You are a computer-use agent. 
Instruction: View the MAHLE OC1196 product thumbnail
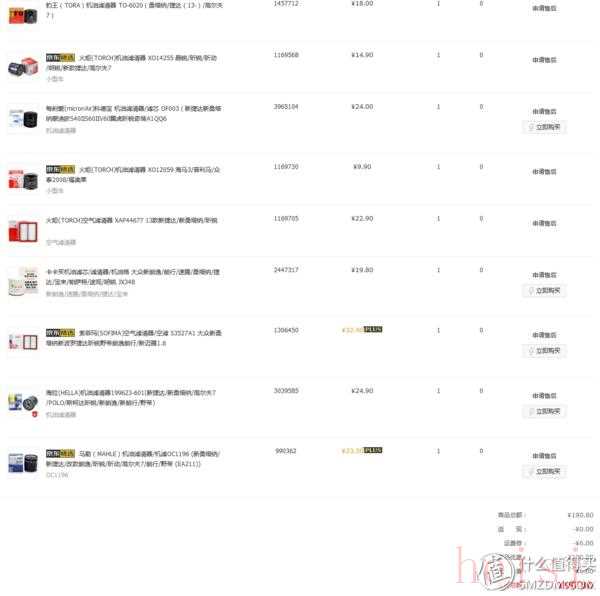tap(22, 461)
